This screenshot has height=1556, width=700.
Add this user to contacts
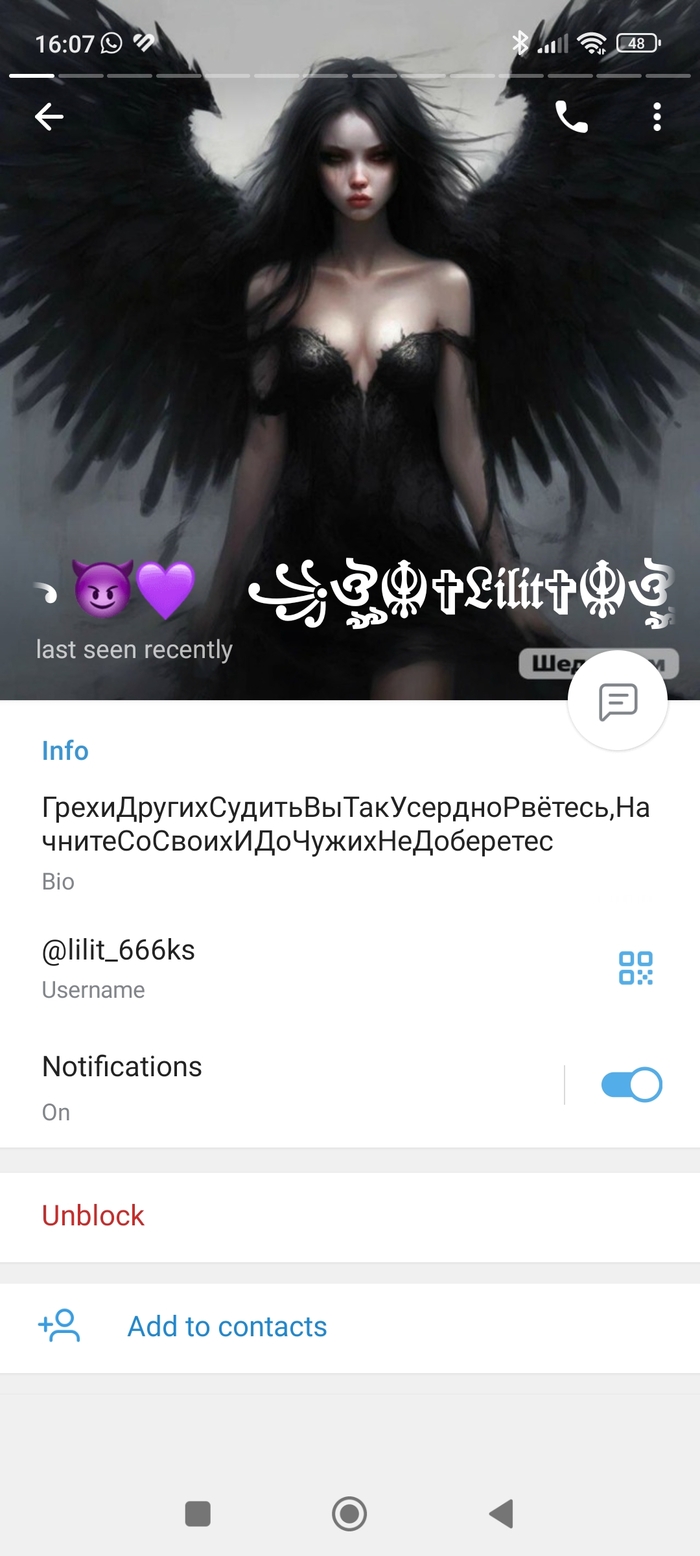click(x=227, y=1326)
